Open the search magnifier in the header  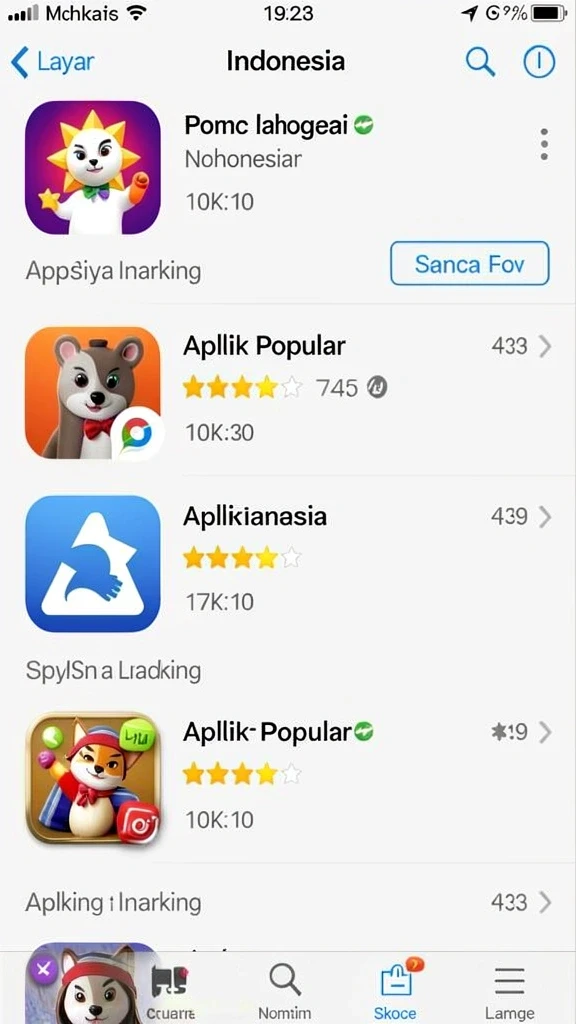(480, 62)
